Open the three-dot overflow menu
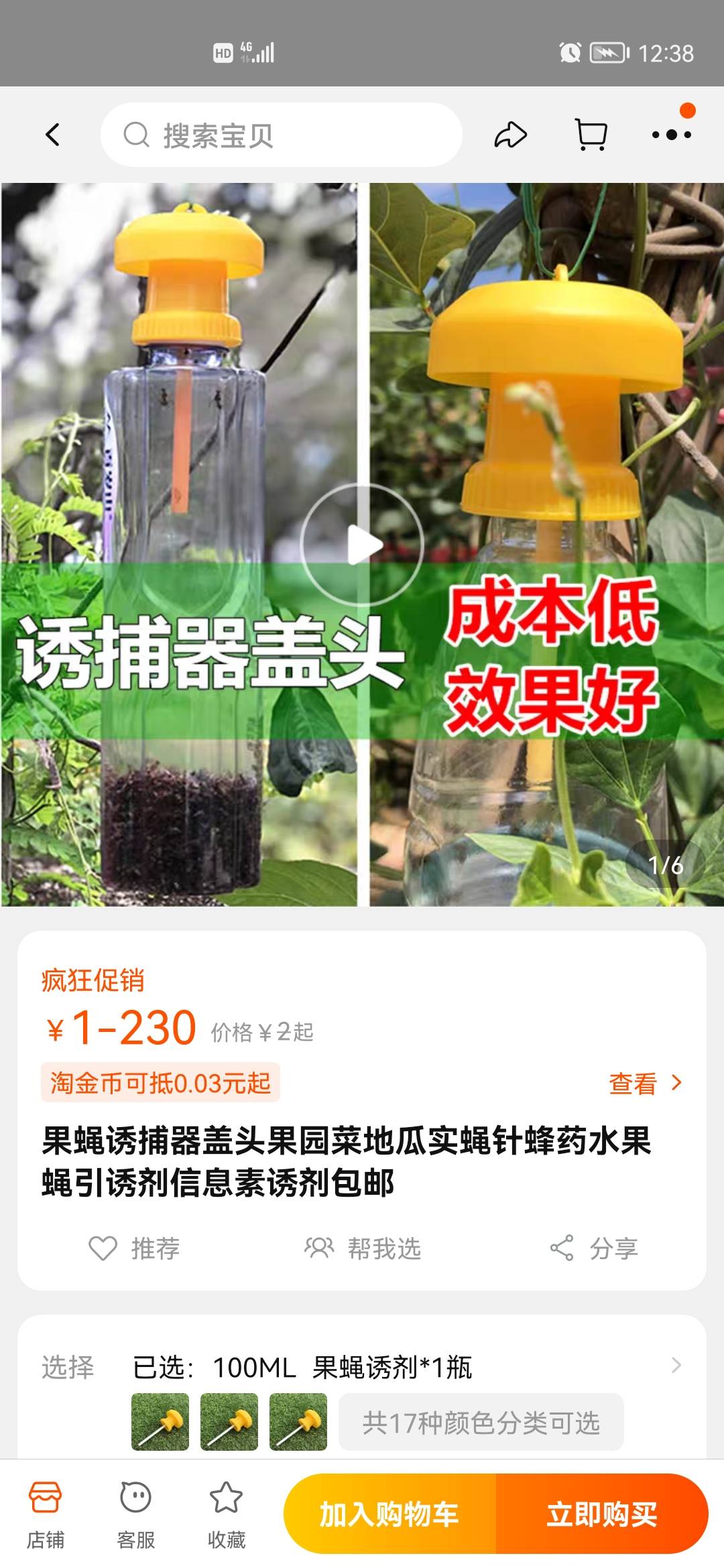The height and width of the screenshot is (1568, 724). pyautogui.click(x=671, y=135)
